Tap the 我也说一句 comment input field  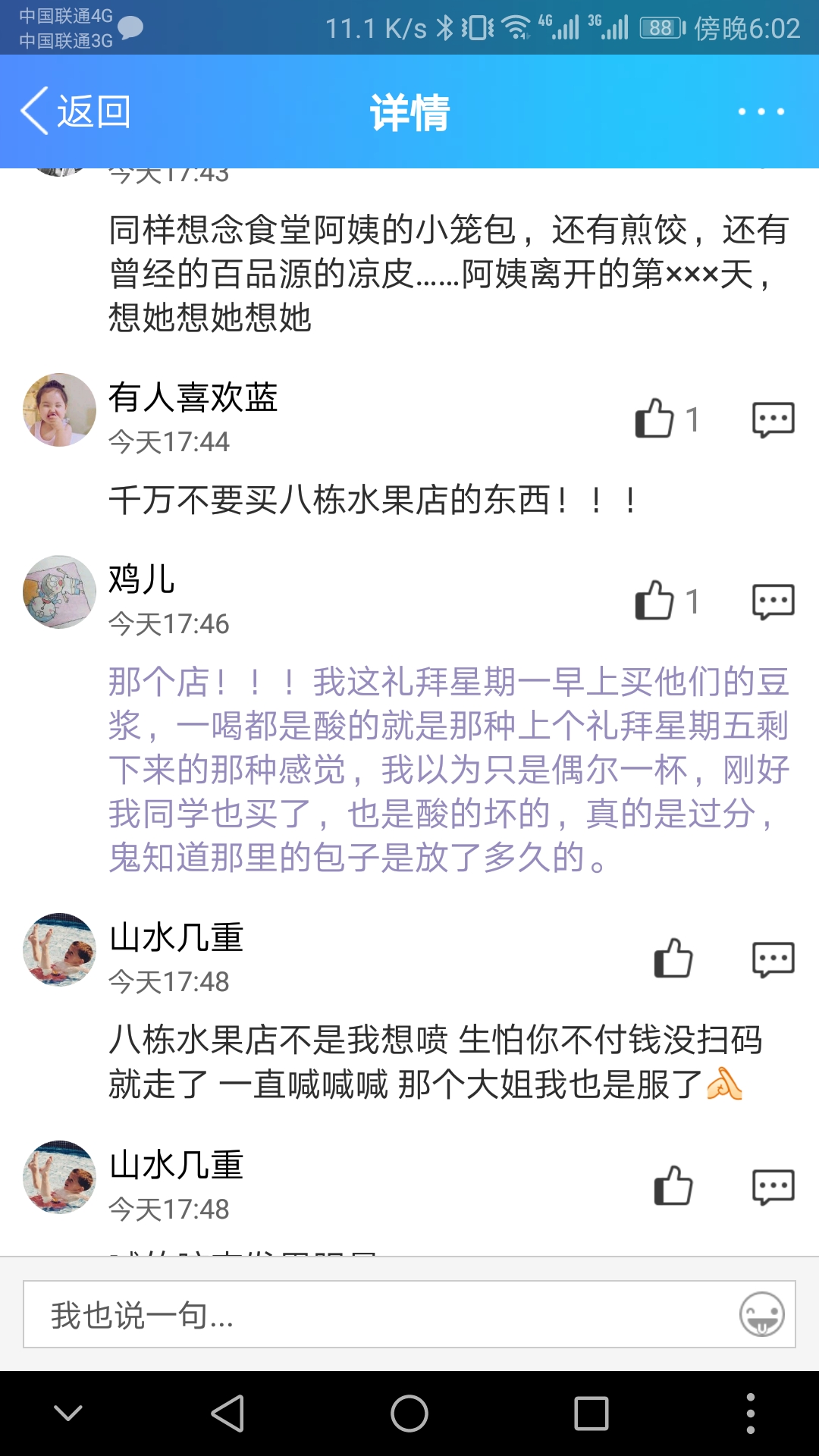[379, 1314]
